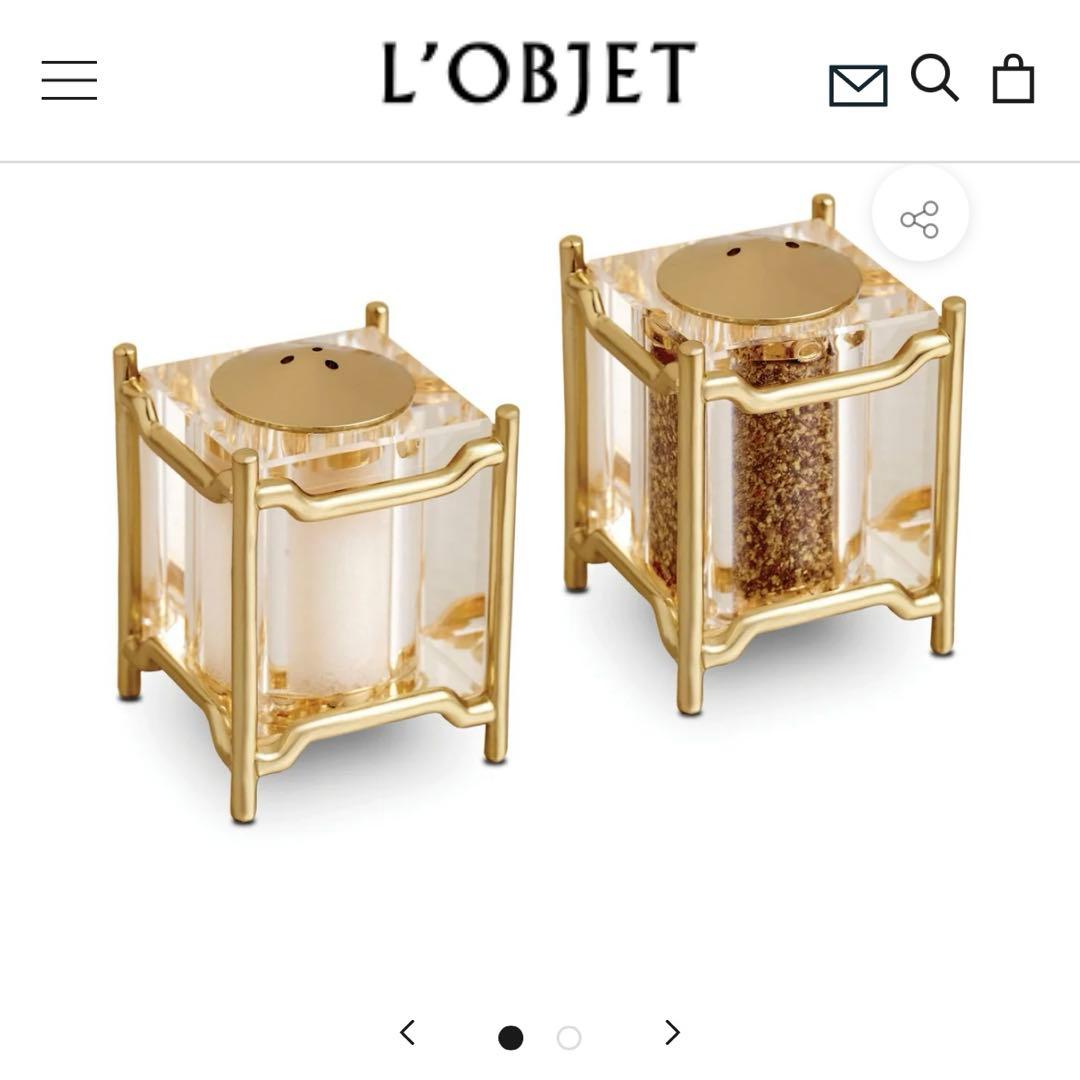Go to the next product image
The height and width of the screenshot is (1080, 1080).
[x=672, y=1032]
